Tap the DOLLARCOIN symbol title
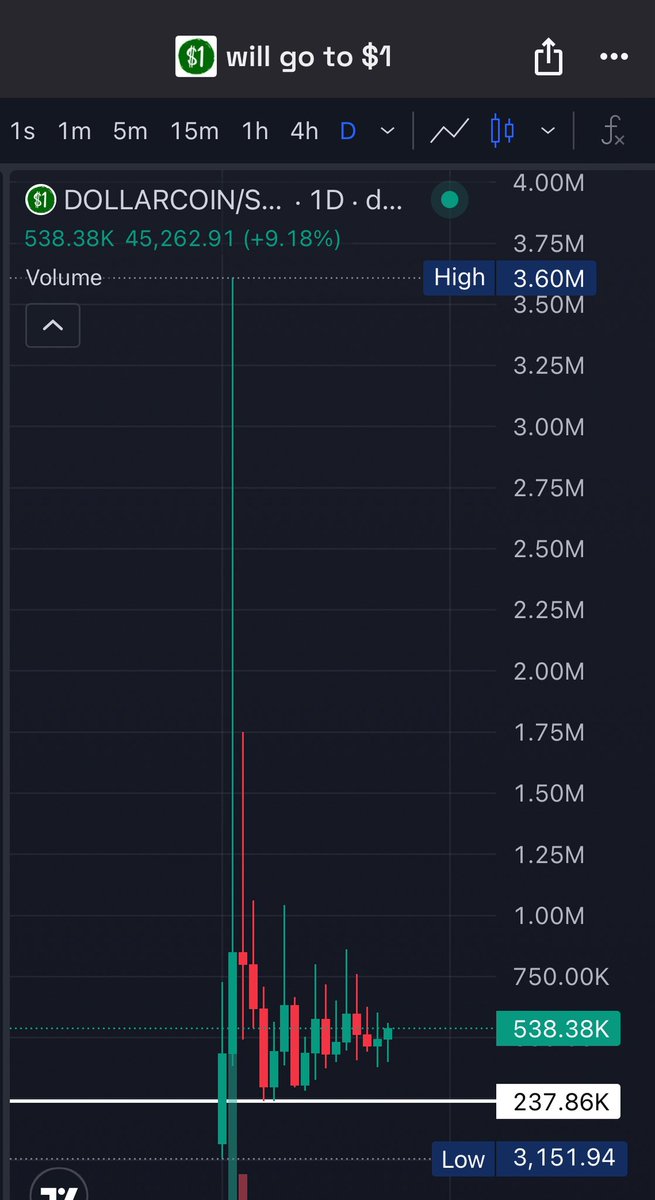Screen dimensions: 655x1200 [170, 200]
